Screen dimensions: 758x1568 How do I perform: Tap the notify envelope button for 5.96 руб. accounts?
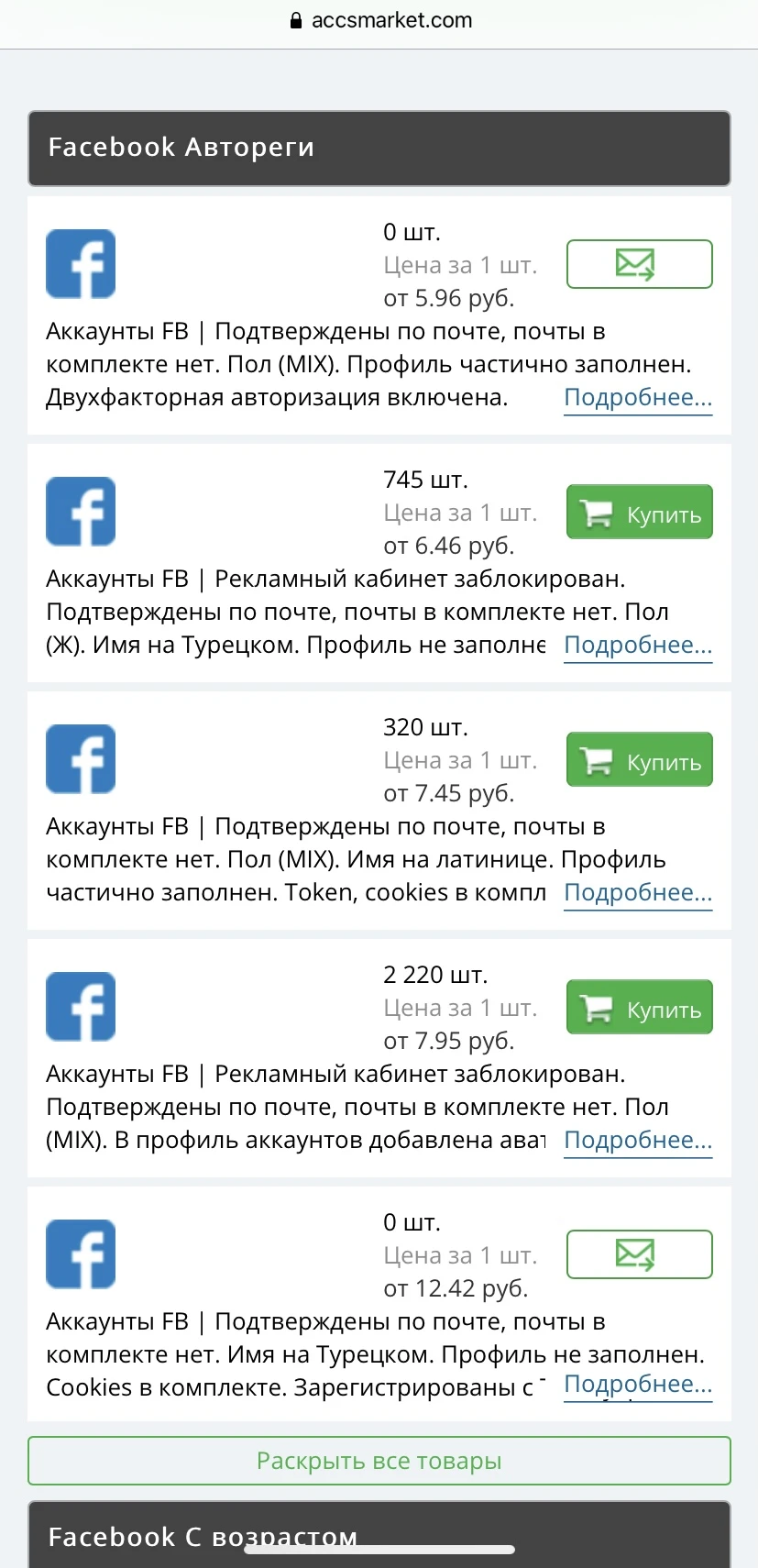tap(639, 264)
